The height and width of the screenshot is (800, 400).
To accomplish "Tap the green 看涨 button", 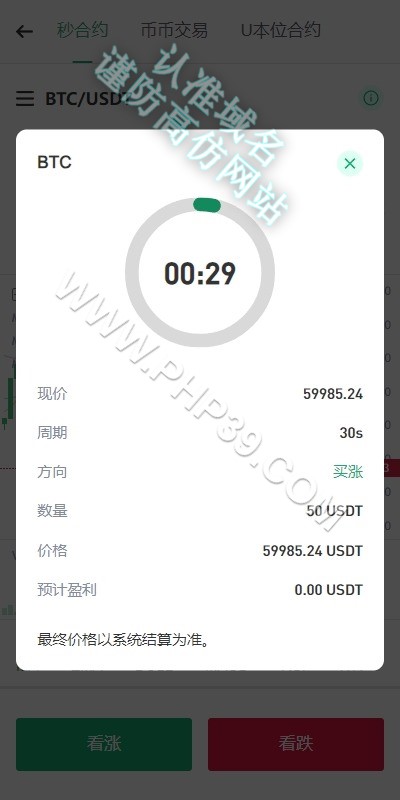I will 104,744.
